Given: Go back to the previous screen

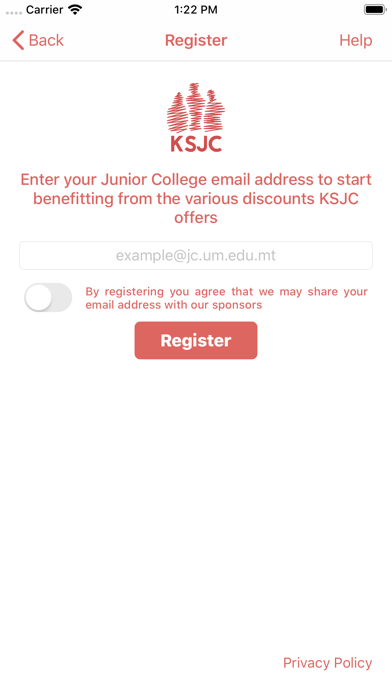Looking at the screenshot, I should click(x=38, y=40).
